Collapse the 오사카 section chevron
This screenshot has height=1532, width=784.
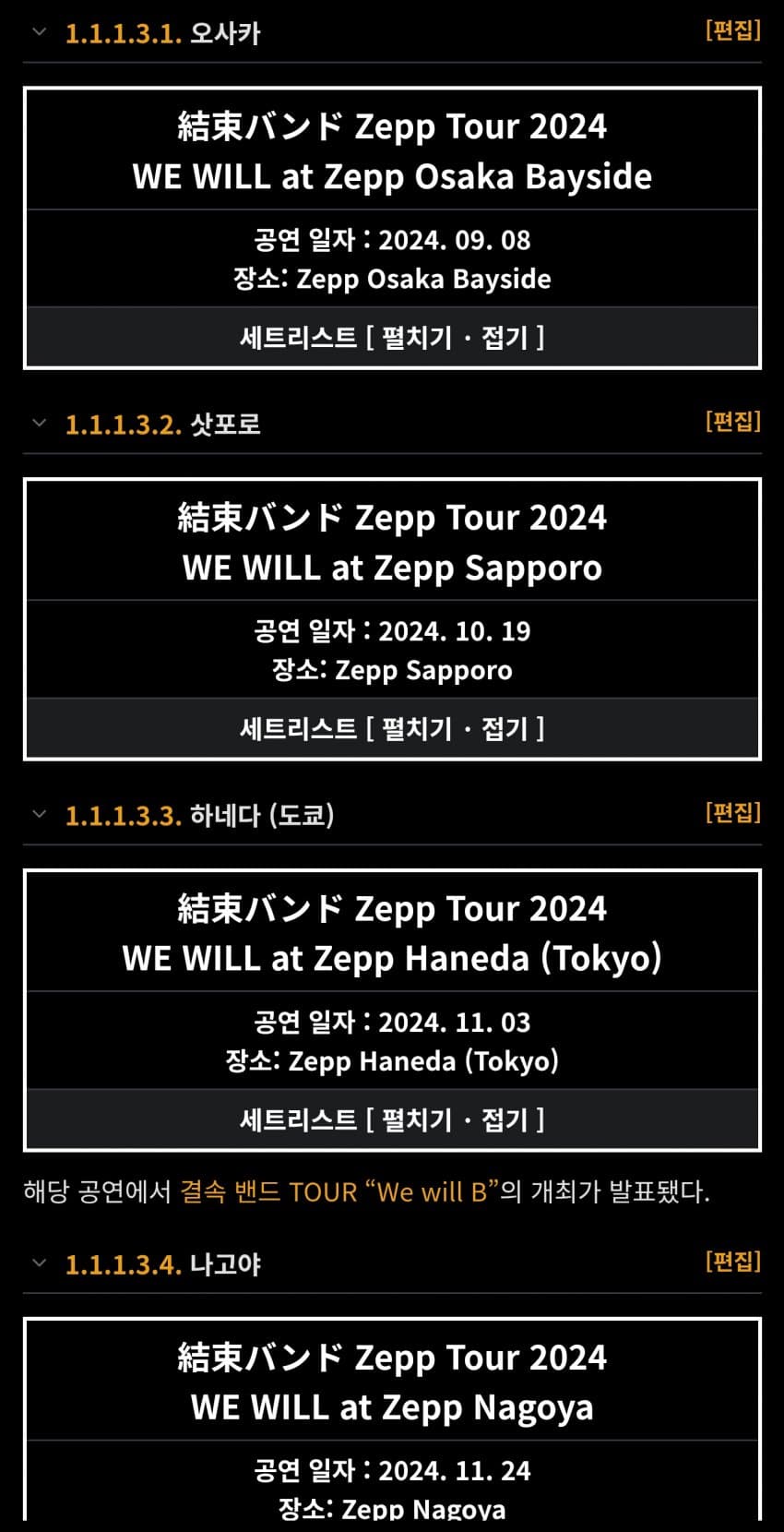(39, 32)
